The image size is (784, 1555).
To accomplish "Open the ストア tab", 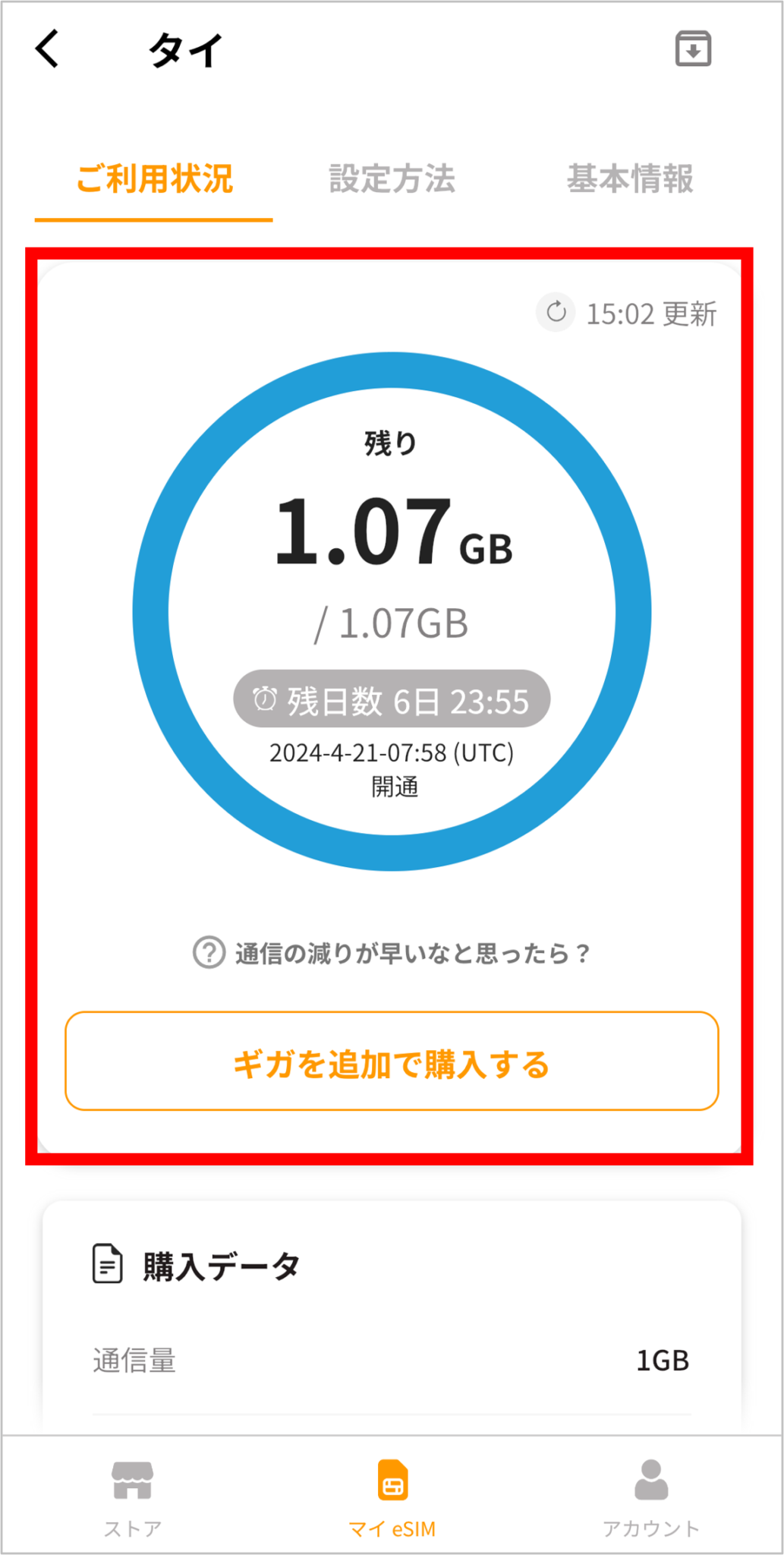I will [x=133, y=1497].
